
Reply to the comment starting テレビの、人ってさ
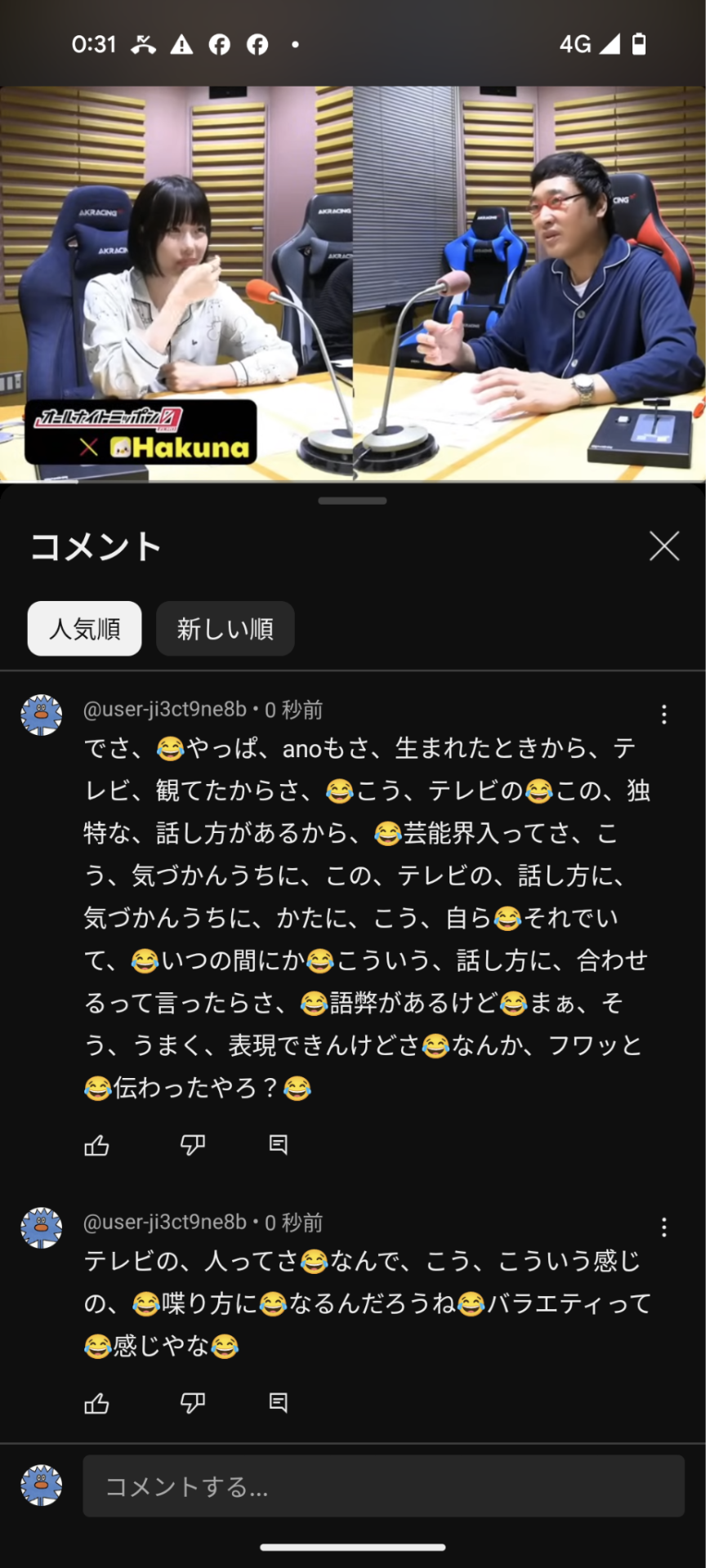click(278, 1404)
